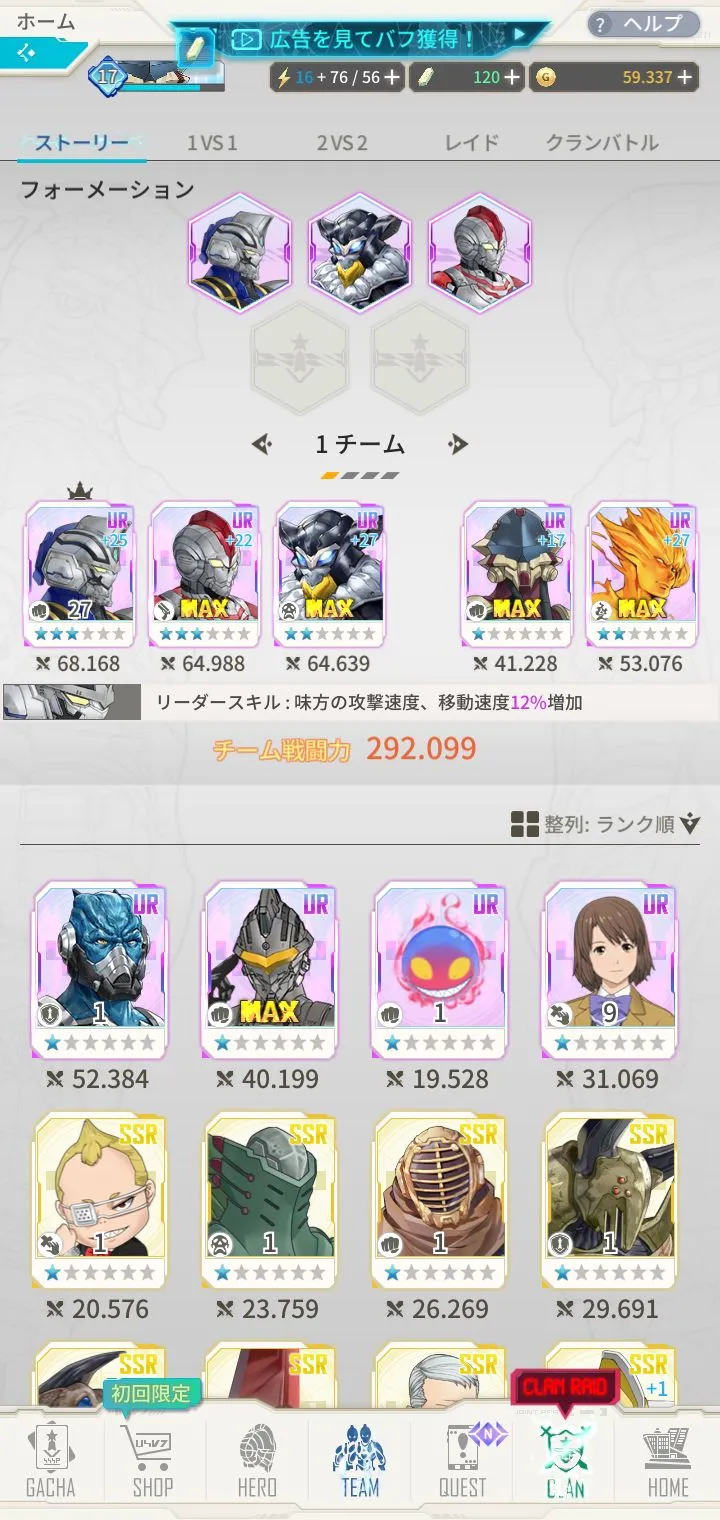Open the ランク順 sort dropdown
Image resolution: width=720 pixels, height=1520 pixels.
click(x=606, y=824)
